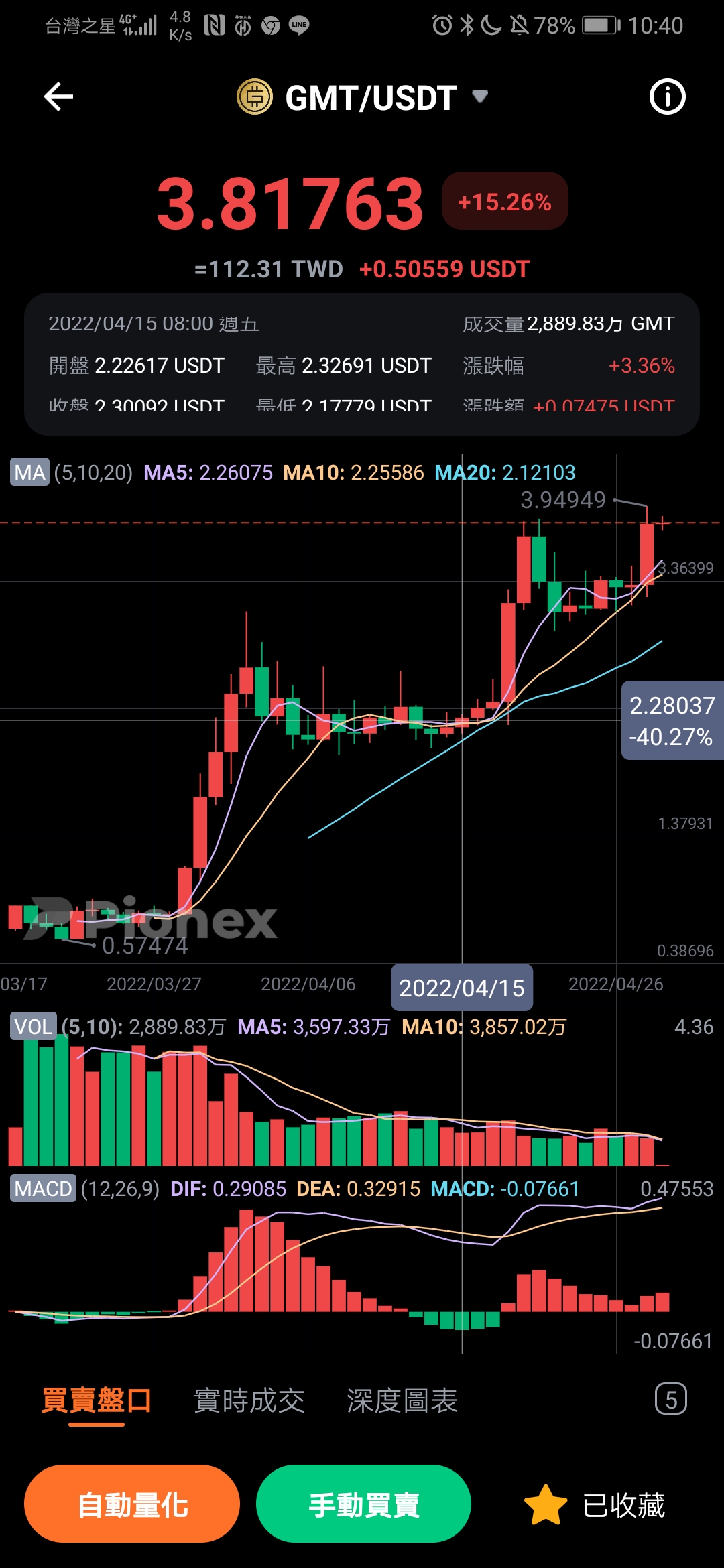Open the MA indicator settings
Viewport: 724px width, 1568px height.
point(30,472)
